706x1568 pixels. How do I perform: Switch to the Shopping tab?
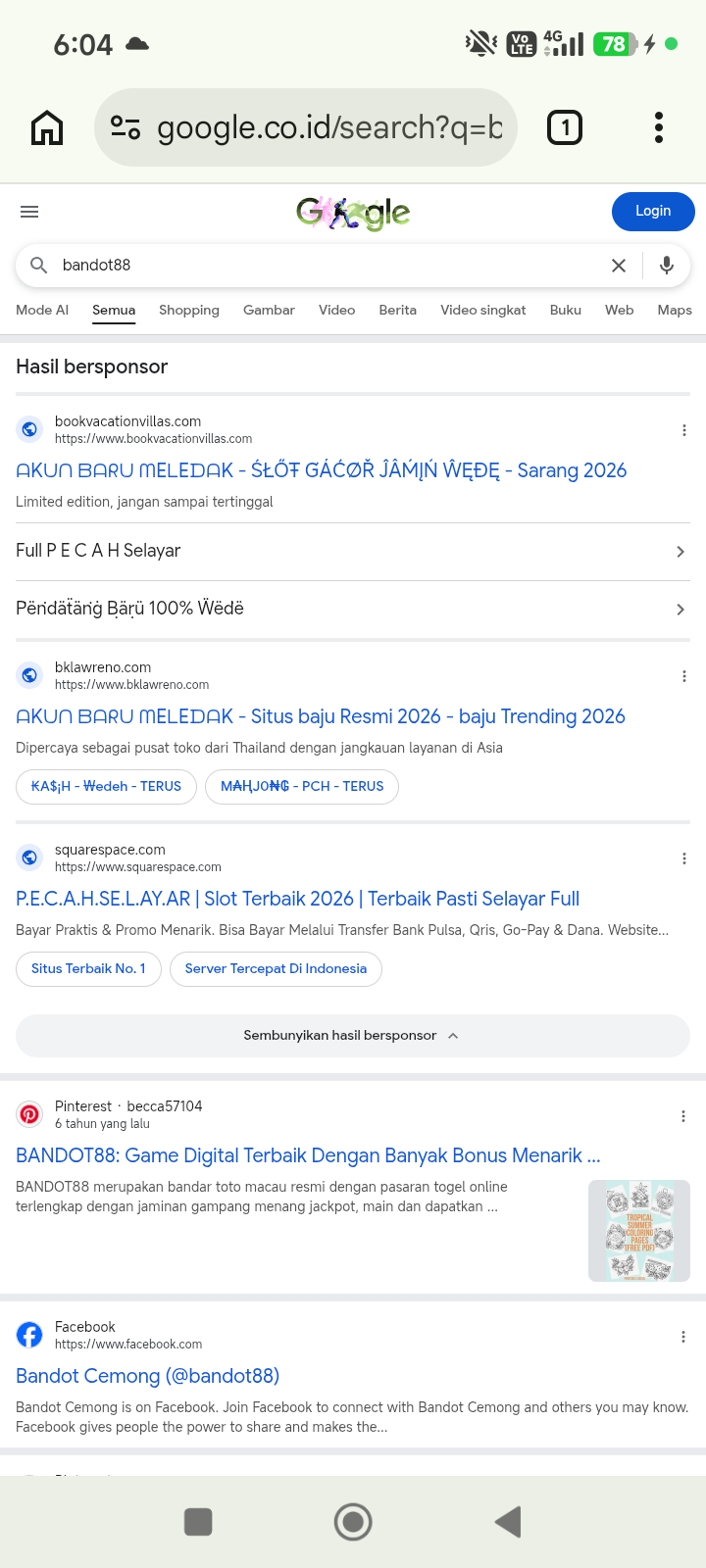(x=189, y=310)
